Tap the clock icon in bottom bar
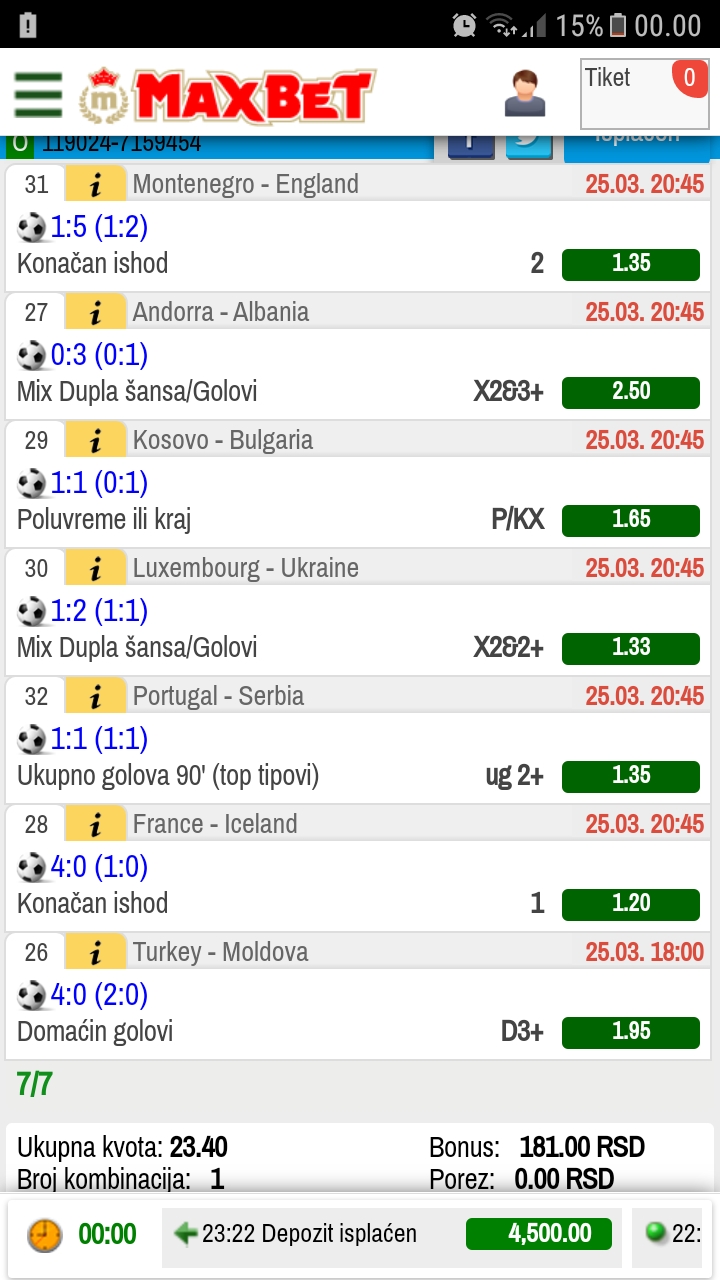 pyautogui.click(x=44, y=1234)
